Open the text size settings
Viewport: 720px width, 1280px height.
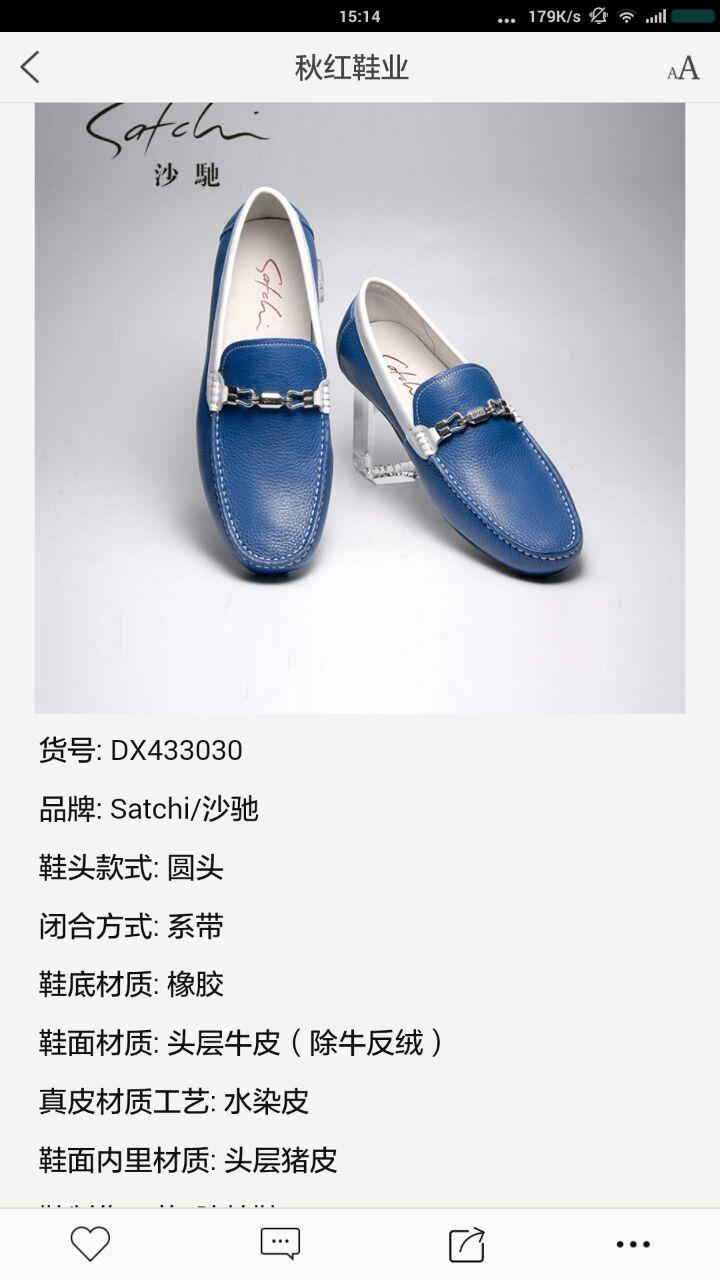pos(683,68)
